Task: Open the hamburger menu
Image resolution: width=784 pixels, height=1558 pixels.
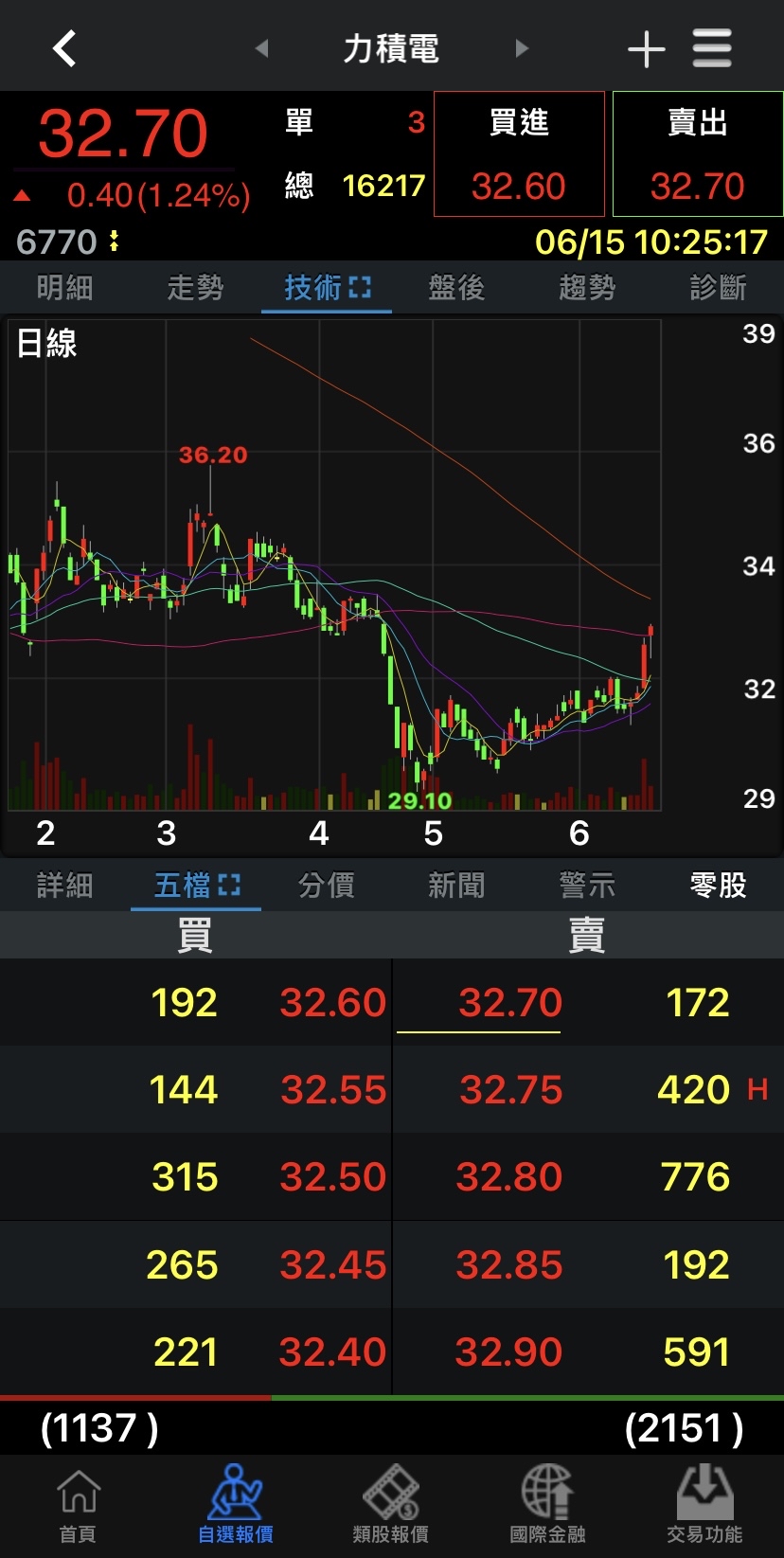Action: pos(712,48)
